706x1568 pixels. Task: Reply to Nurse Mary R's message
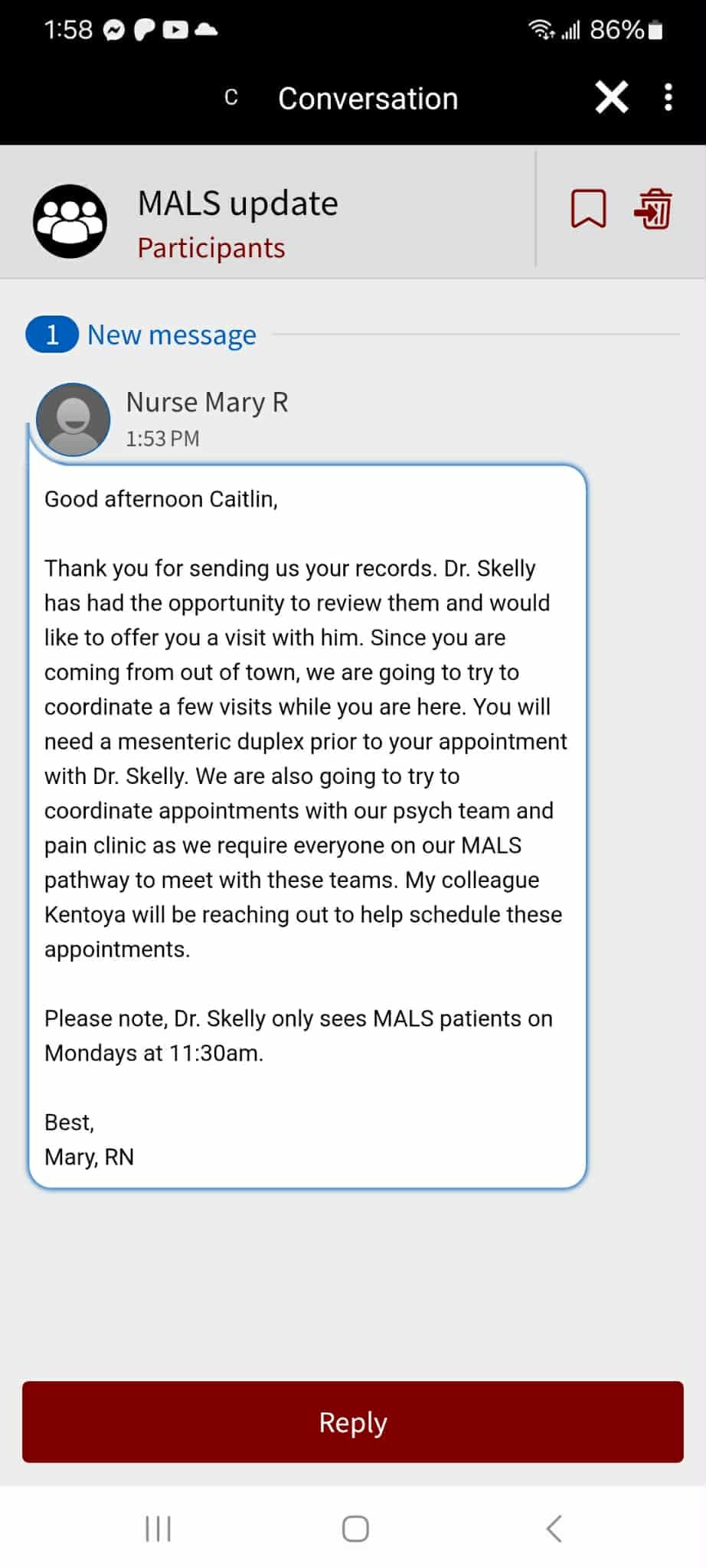(x=353, y=1422)
